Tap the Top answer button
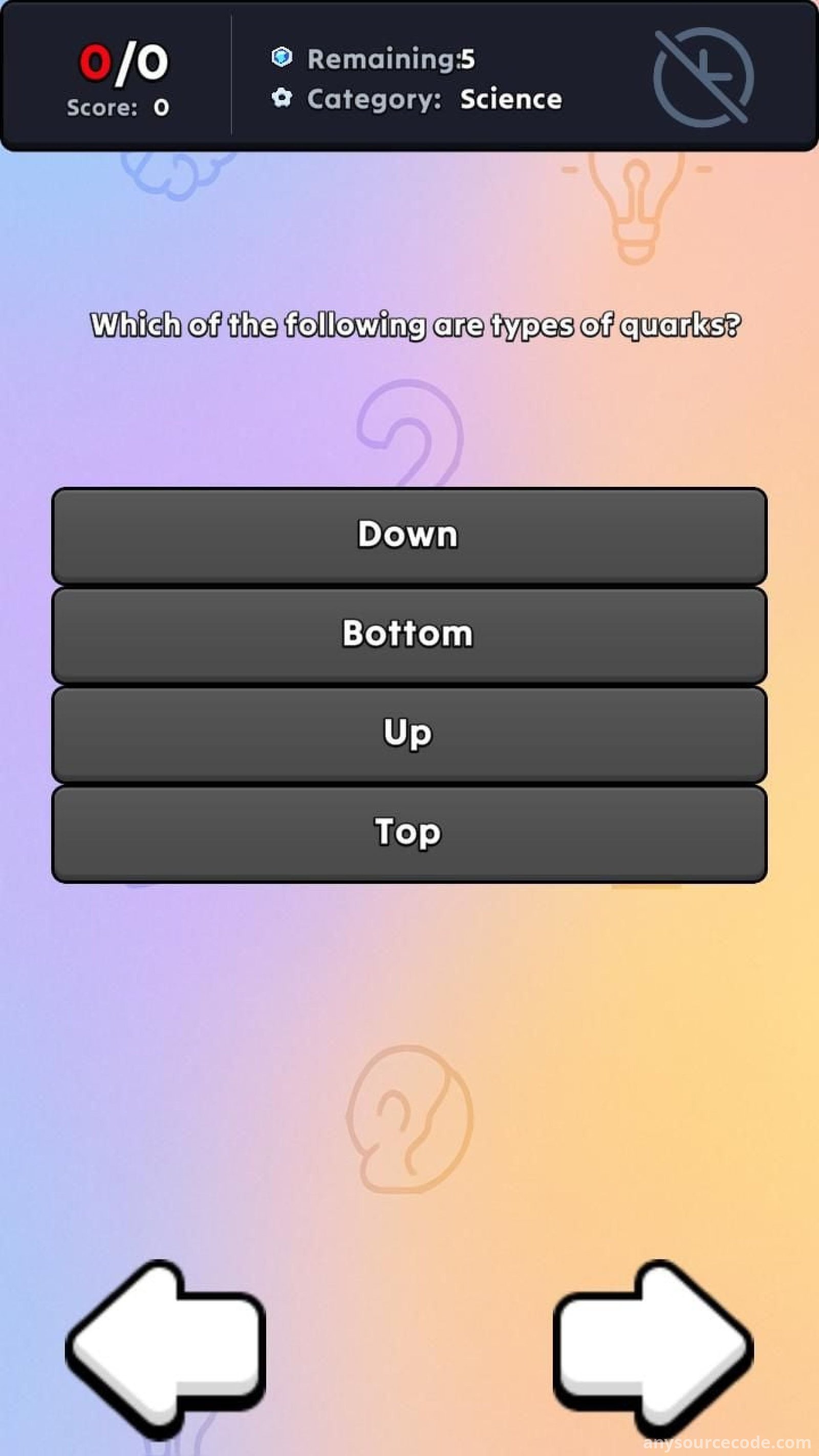This screenshot has width=819, height=1456. click(408, 833)
